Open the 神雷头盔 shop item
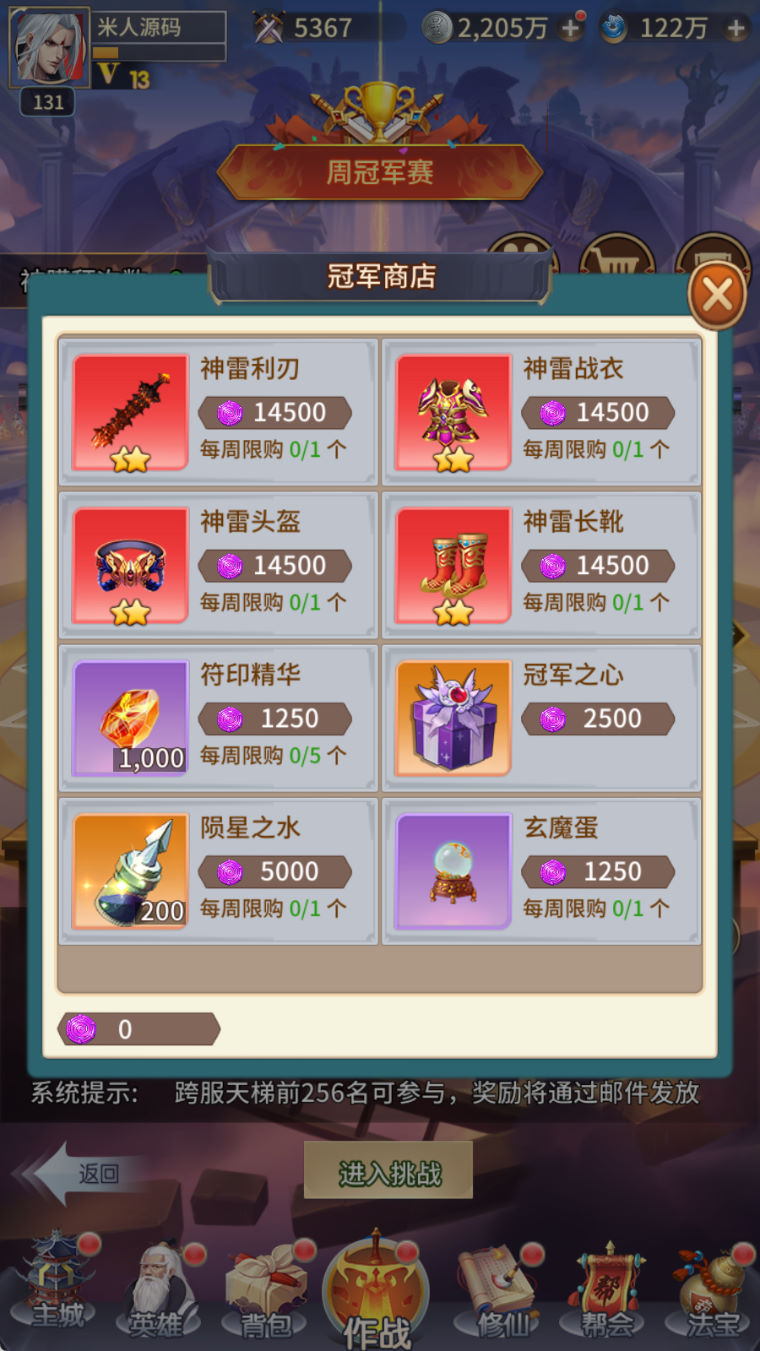This screenshot has width=760, height=1351. coord(218,565)
